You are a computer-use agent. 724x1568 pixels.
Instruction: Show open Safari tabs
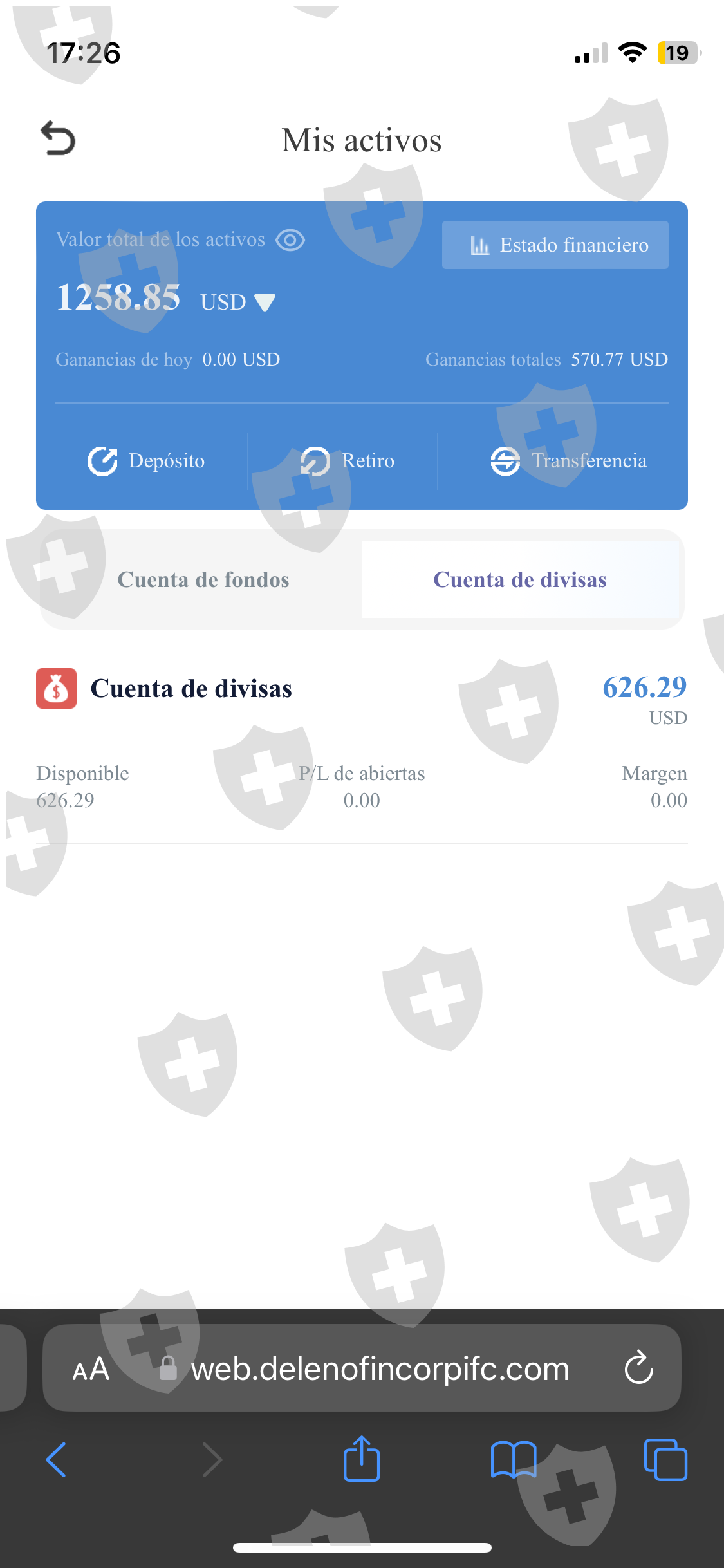665,1459
